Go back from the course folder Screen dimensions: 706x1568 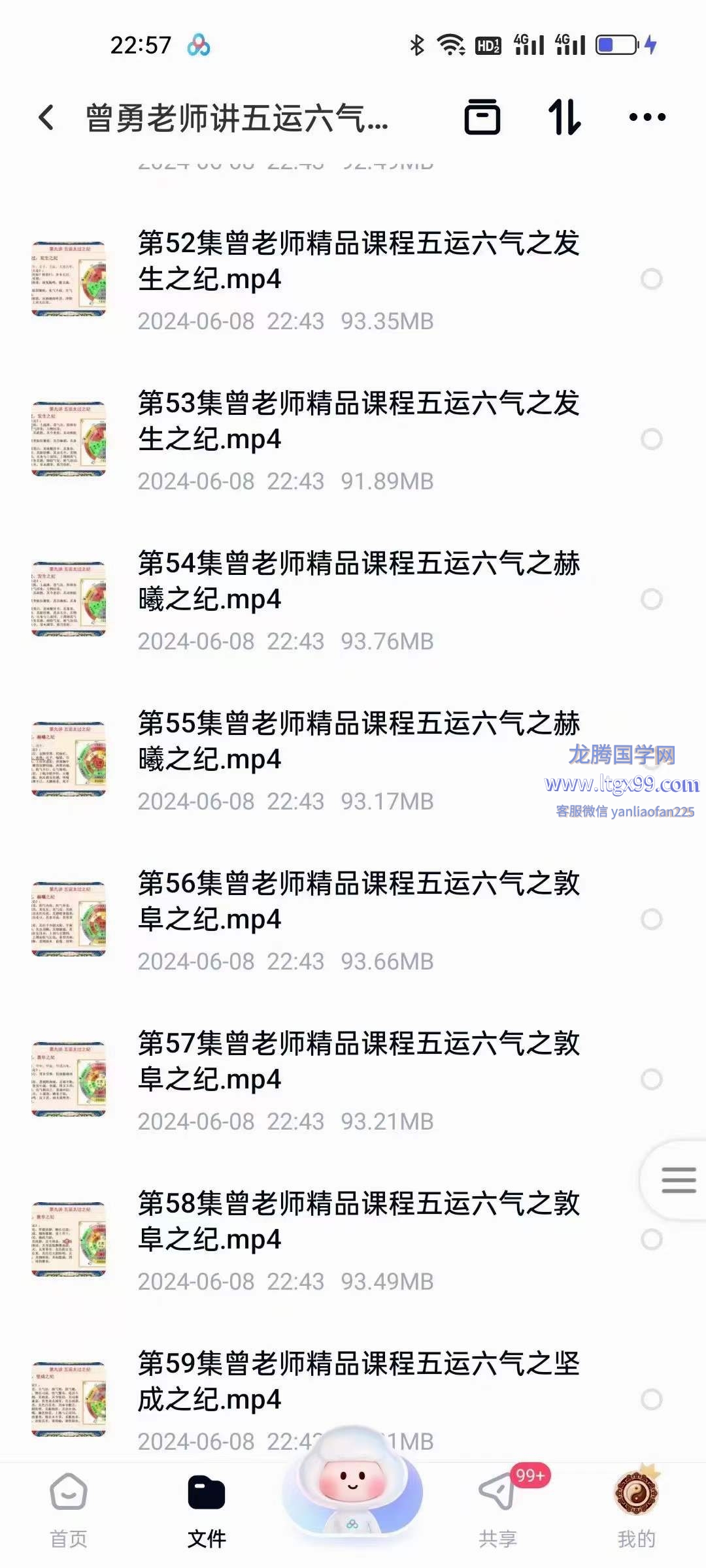pos(46,118)
